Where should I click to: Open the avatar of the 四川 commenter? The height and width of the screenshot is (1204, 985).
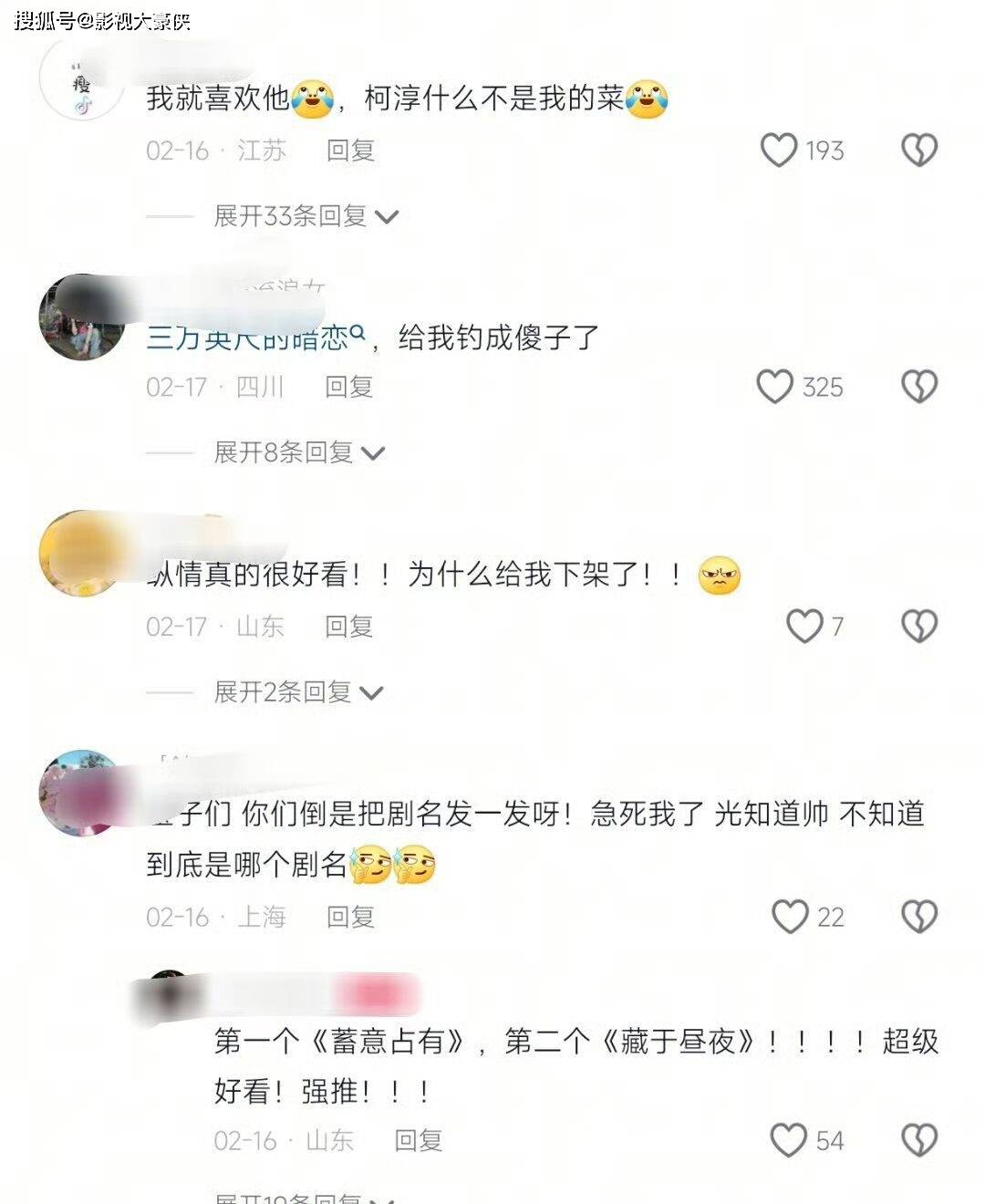pyautogui.click(x=81, y=317)
